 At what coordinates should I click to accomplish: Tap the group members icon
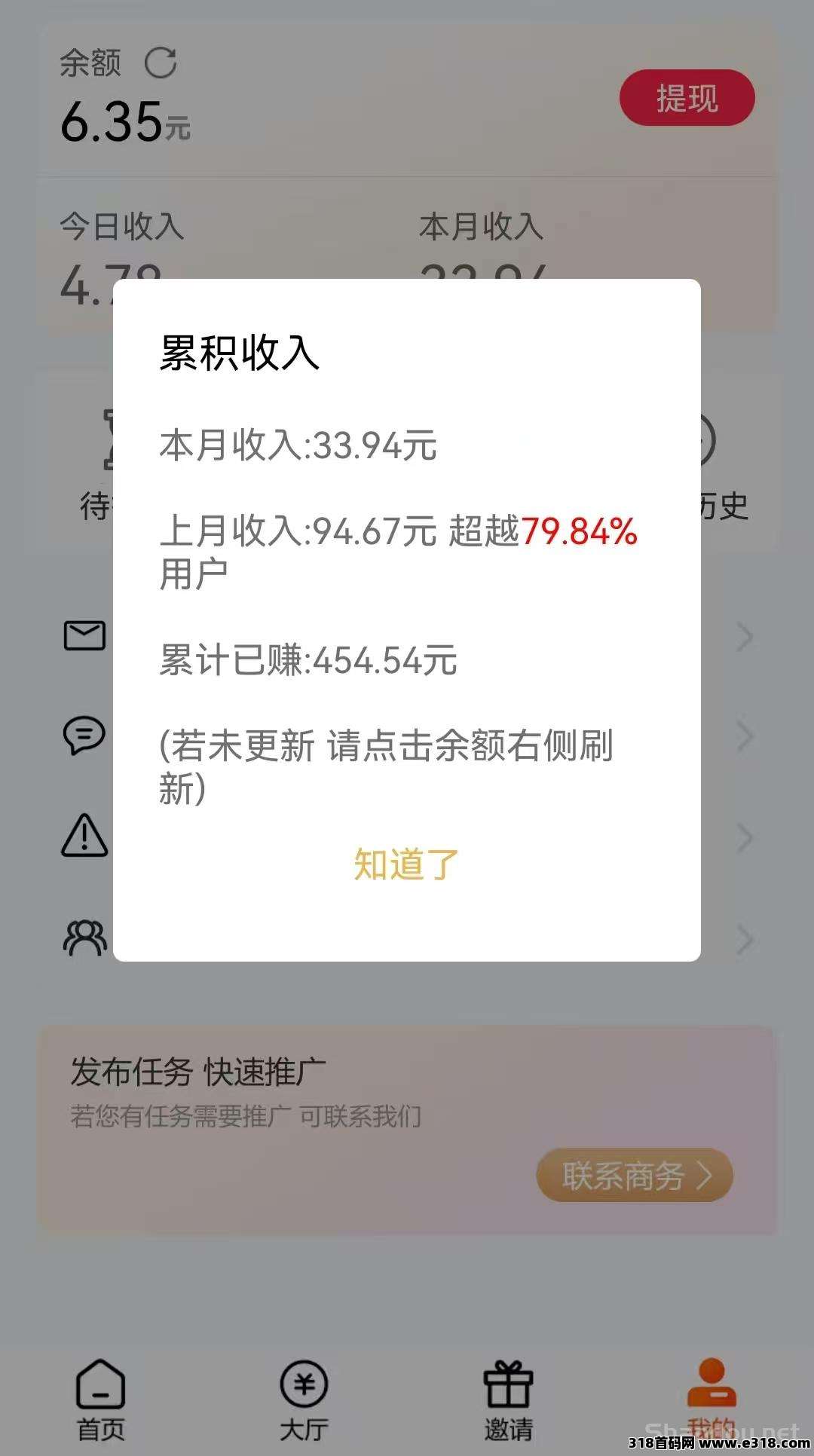pyautogui.click(x=87, y=937)
